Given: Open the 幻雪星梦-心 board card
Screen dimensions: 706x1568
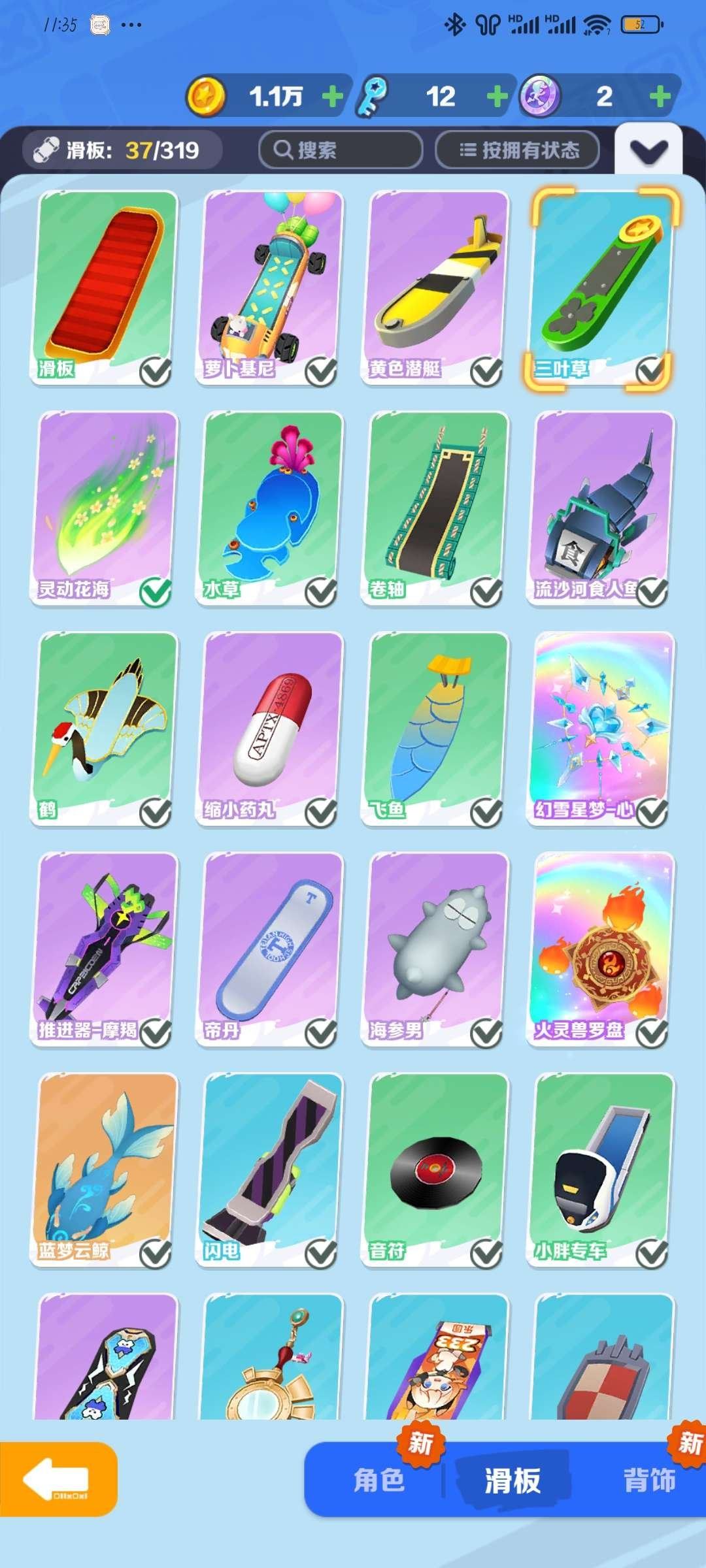Looking at the screenshot, I should tap(601, 729).
